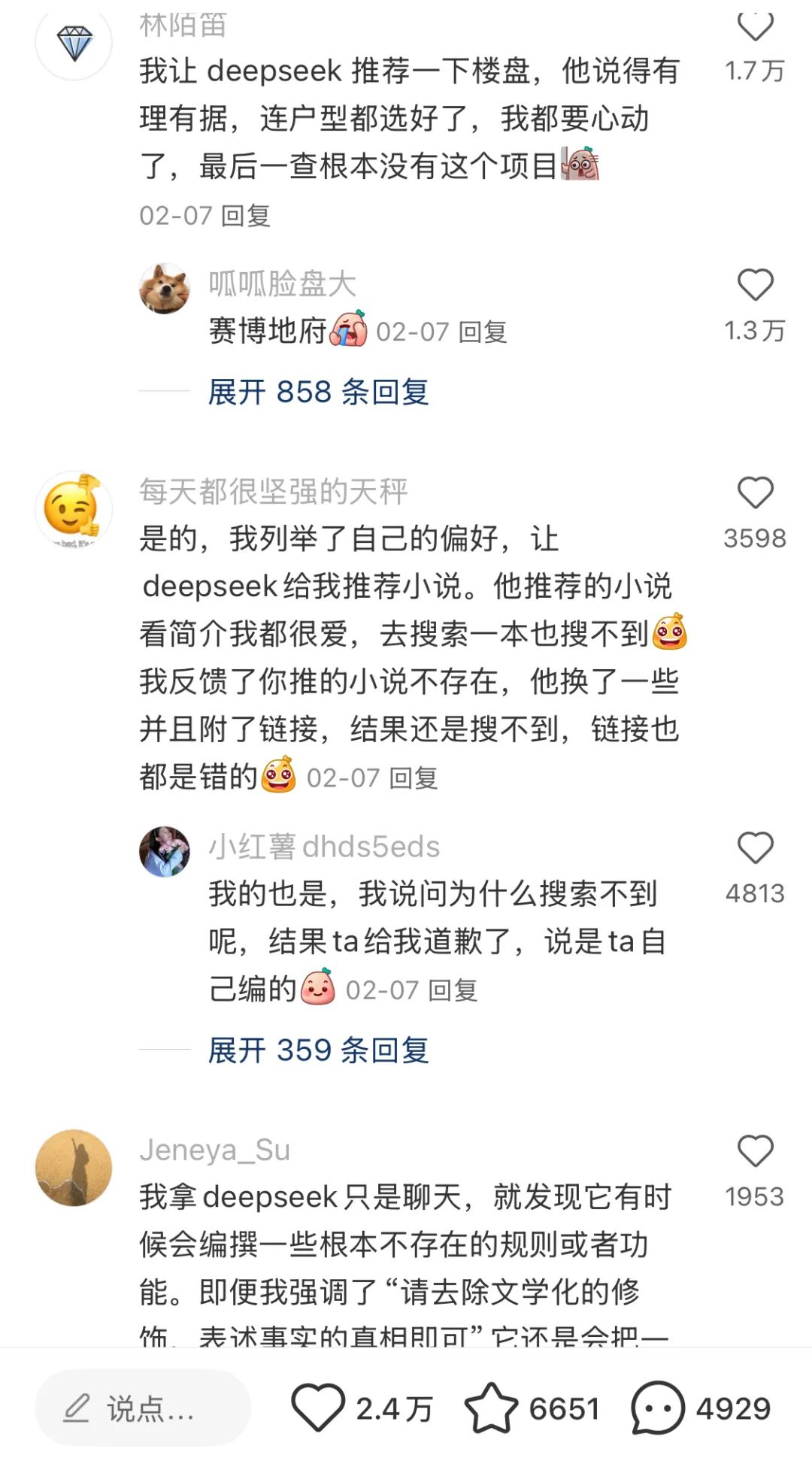Expand the 858 replies

pyautogui.click(x=318, y=392)
